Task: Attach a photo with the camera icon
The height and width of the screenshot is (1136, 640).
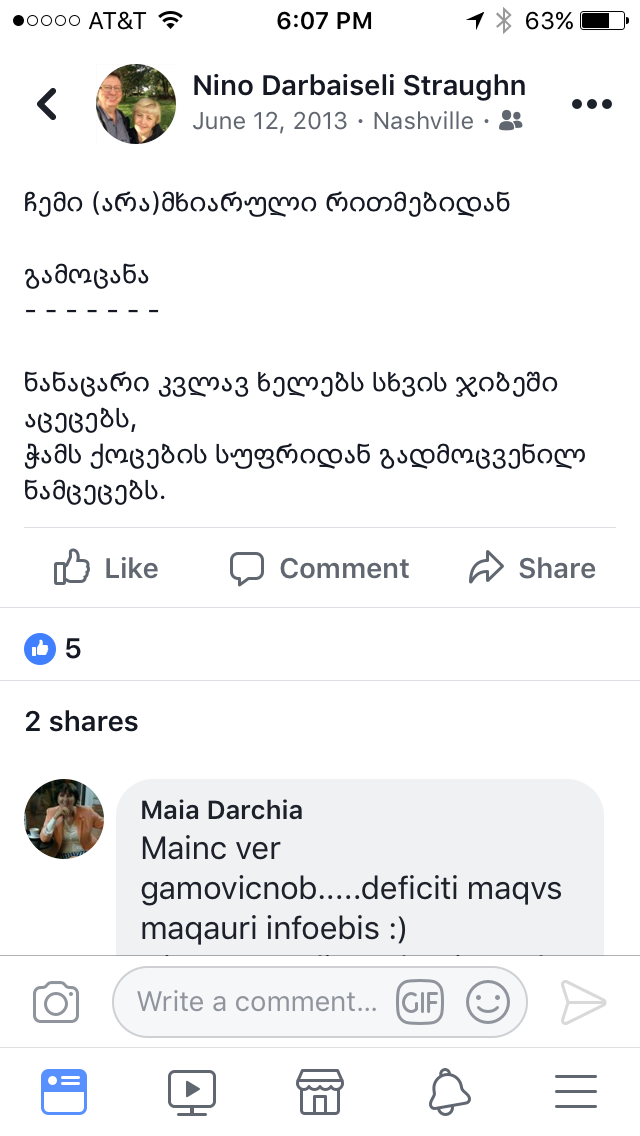Action: 56,1002
